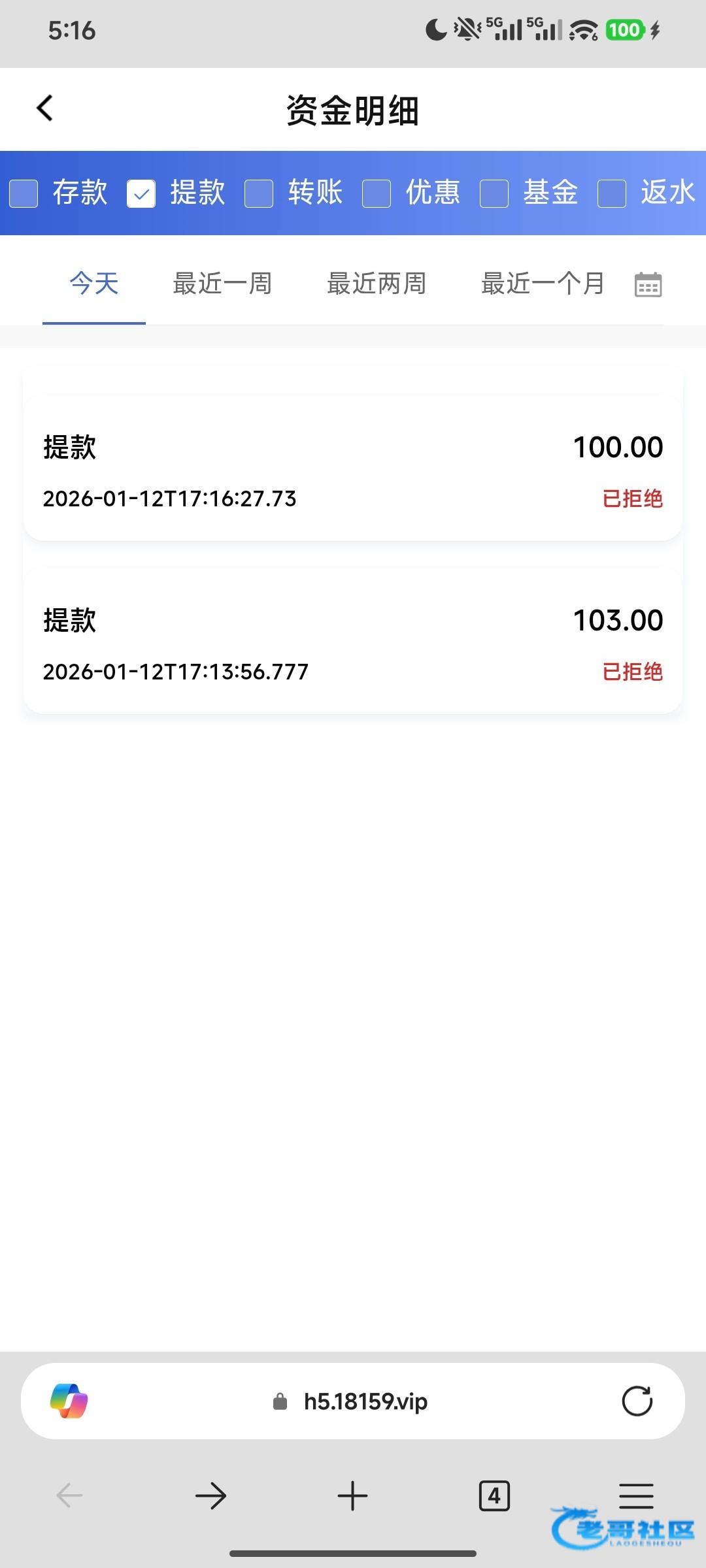Viewport: 706px width, 1568px height.
Task: Go back from 资金明细 page
Action: click(44, 108)
